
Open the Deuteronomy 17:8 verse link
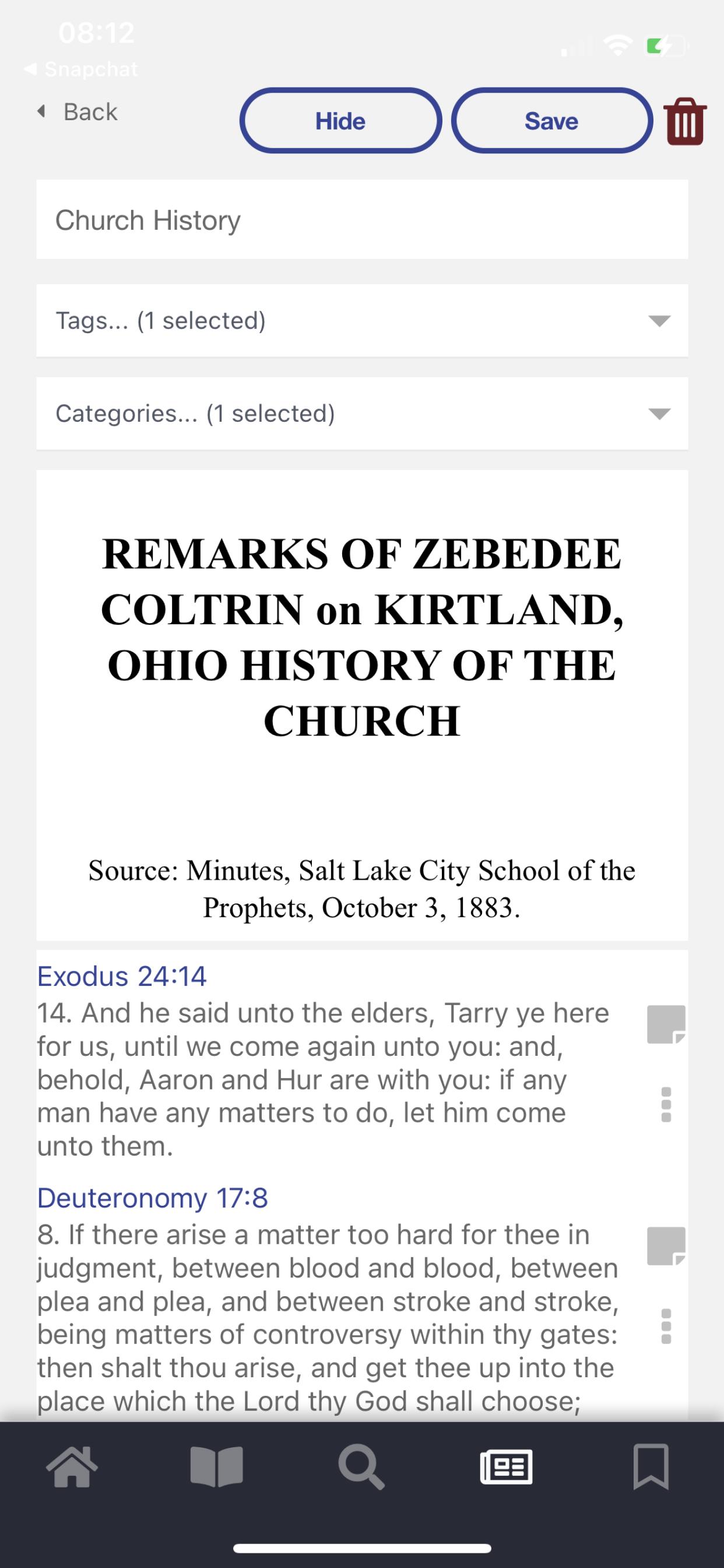152,1198
